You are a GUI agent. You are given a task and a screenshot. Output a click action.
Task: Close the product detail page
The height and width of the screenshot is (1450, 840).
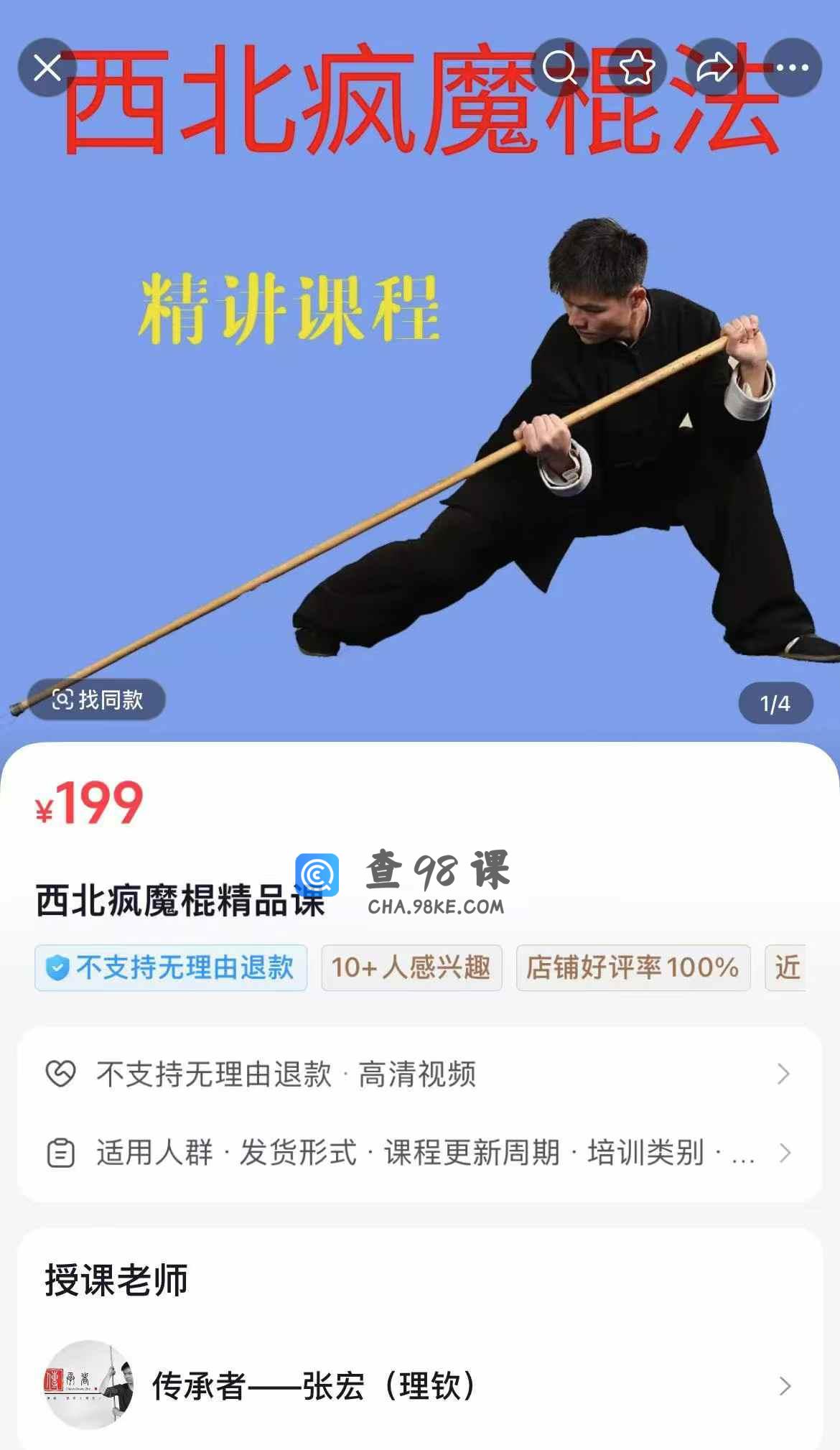(x=47, y=68)
